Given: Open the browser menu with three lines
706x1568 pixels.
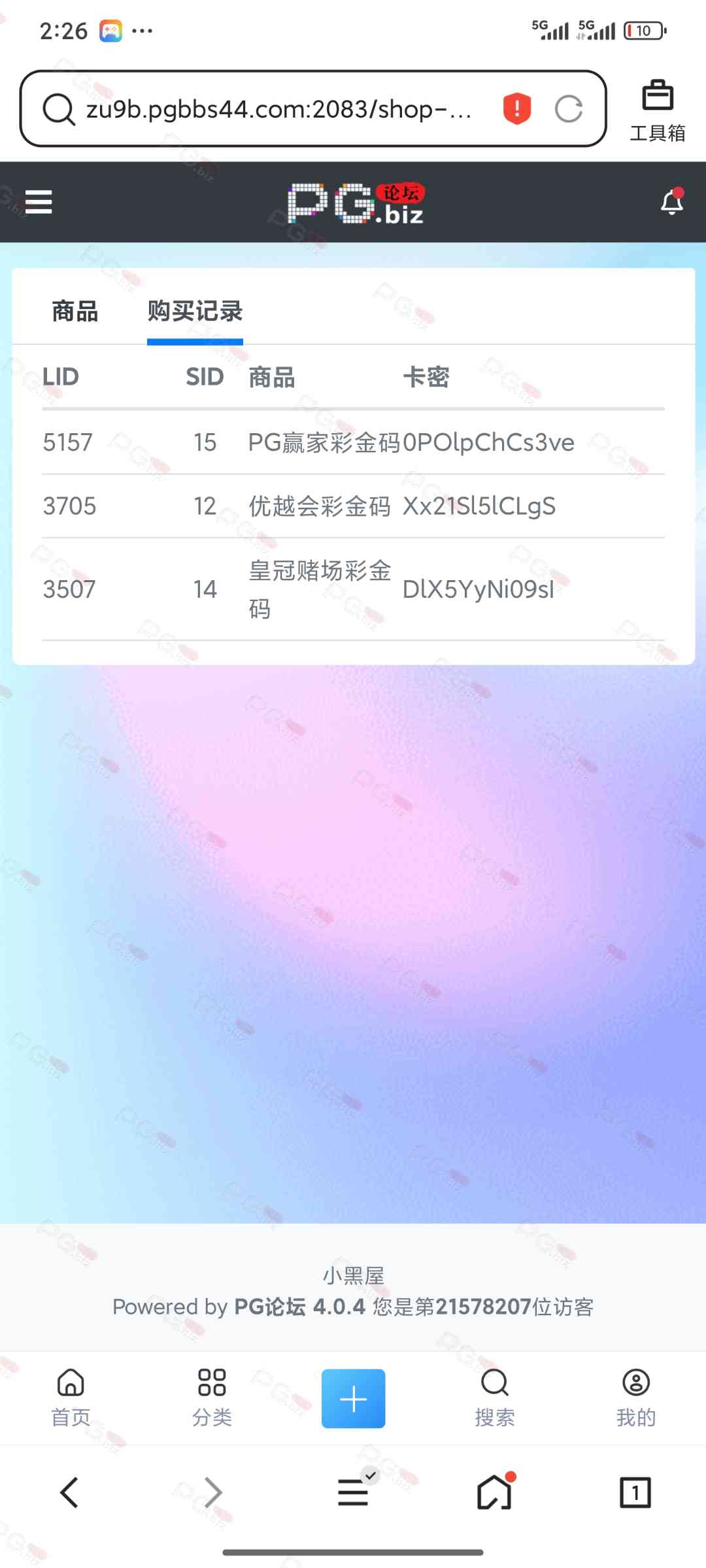Looking at the screenshot, I should pos(353,1493).
